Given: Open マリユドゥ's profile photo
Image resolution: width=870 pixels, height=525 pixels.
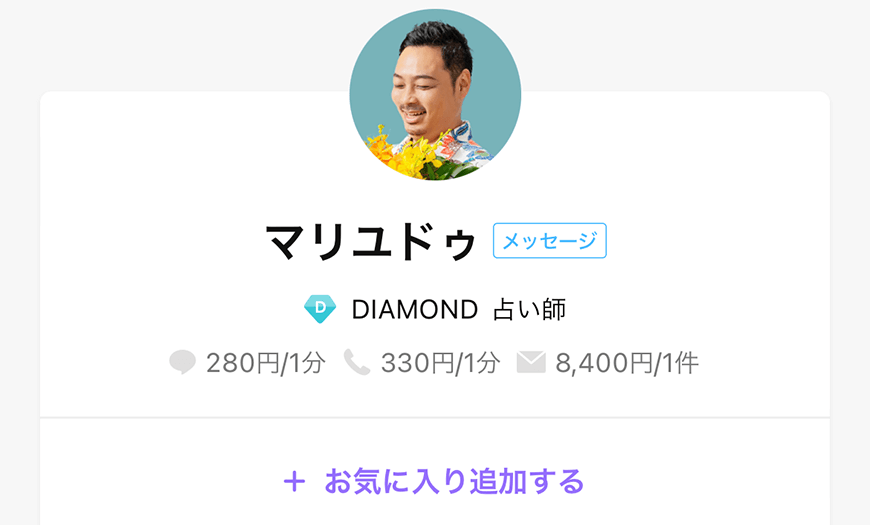Looking at the screenshot, I should [435, 95].
